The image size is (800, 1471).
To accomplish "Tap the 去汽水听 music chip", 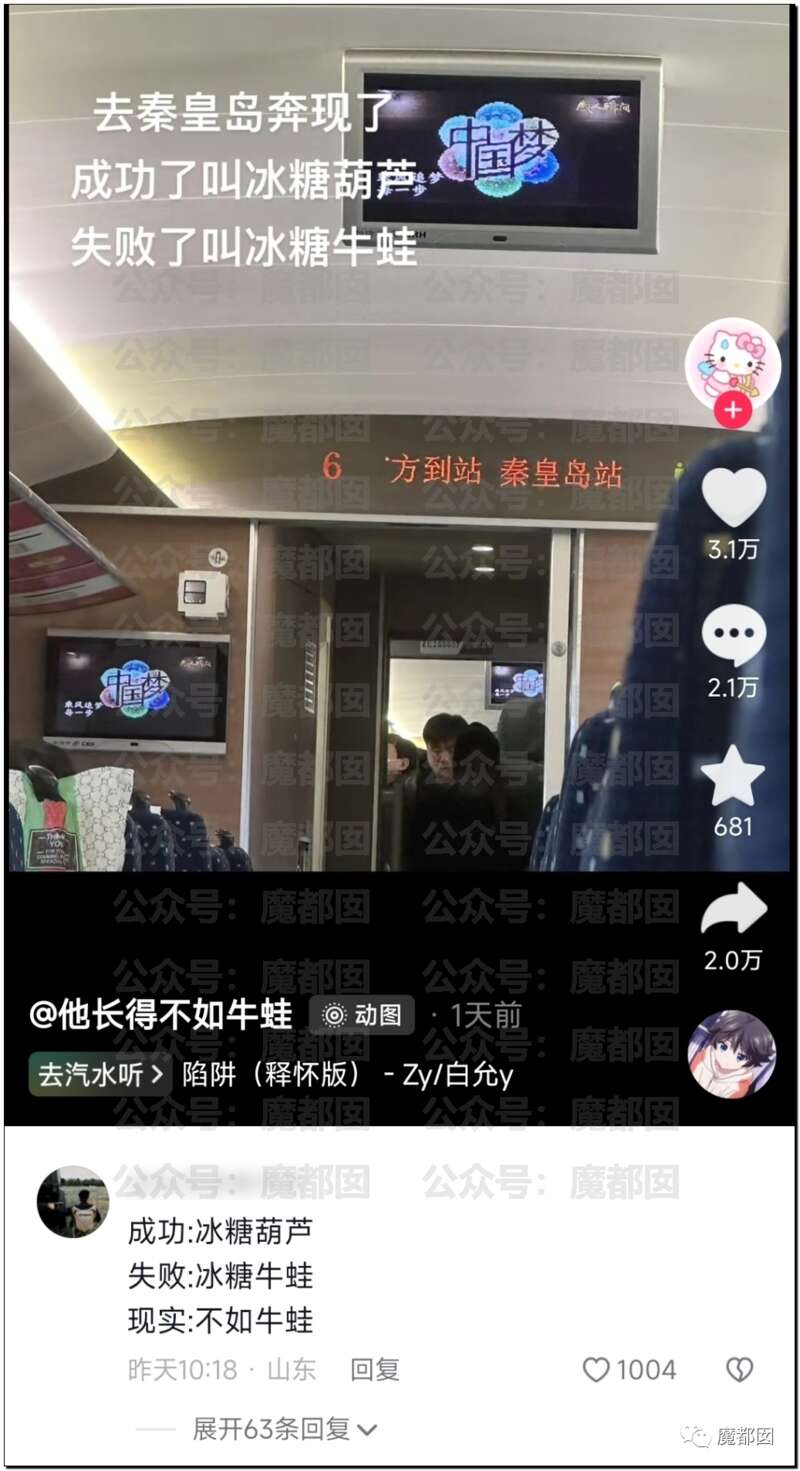I will click(x=100, y=1075).
